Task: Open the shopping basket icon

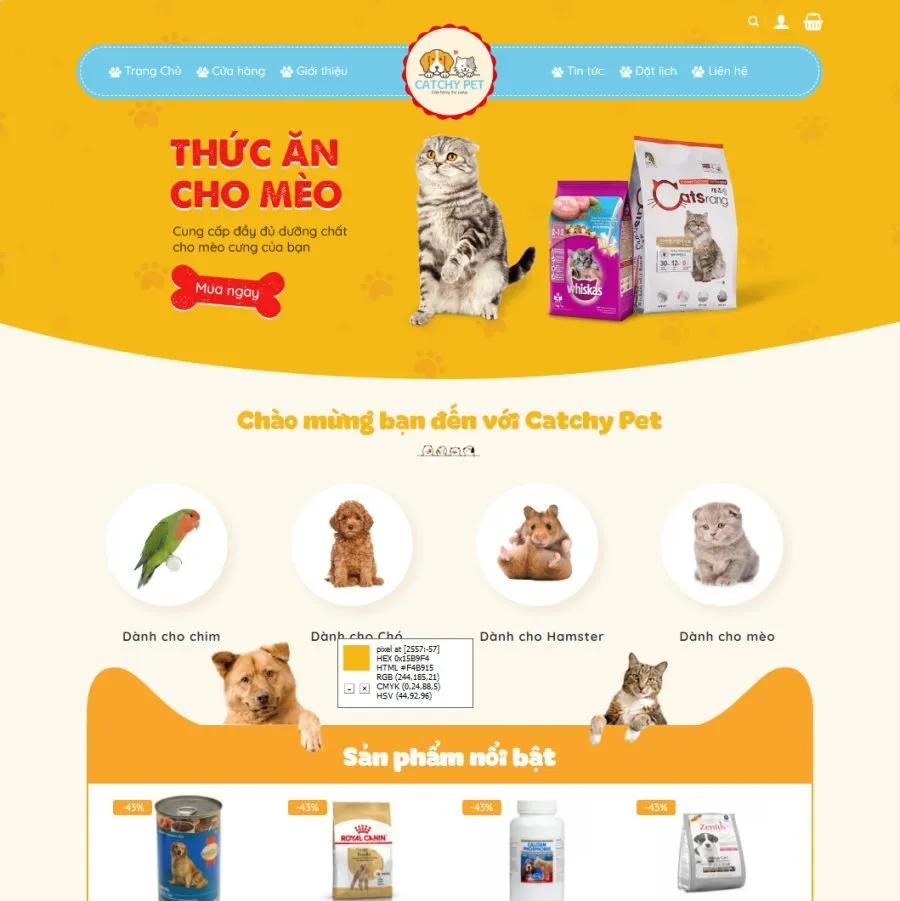Action: [813, 22]
